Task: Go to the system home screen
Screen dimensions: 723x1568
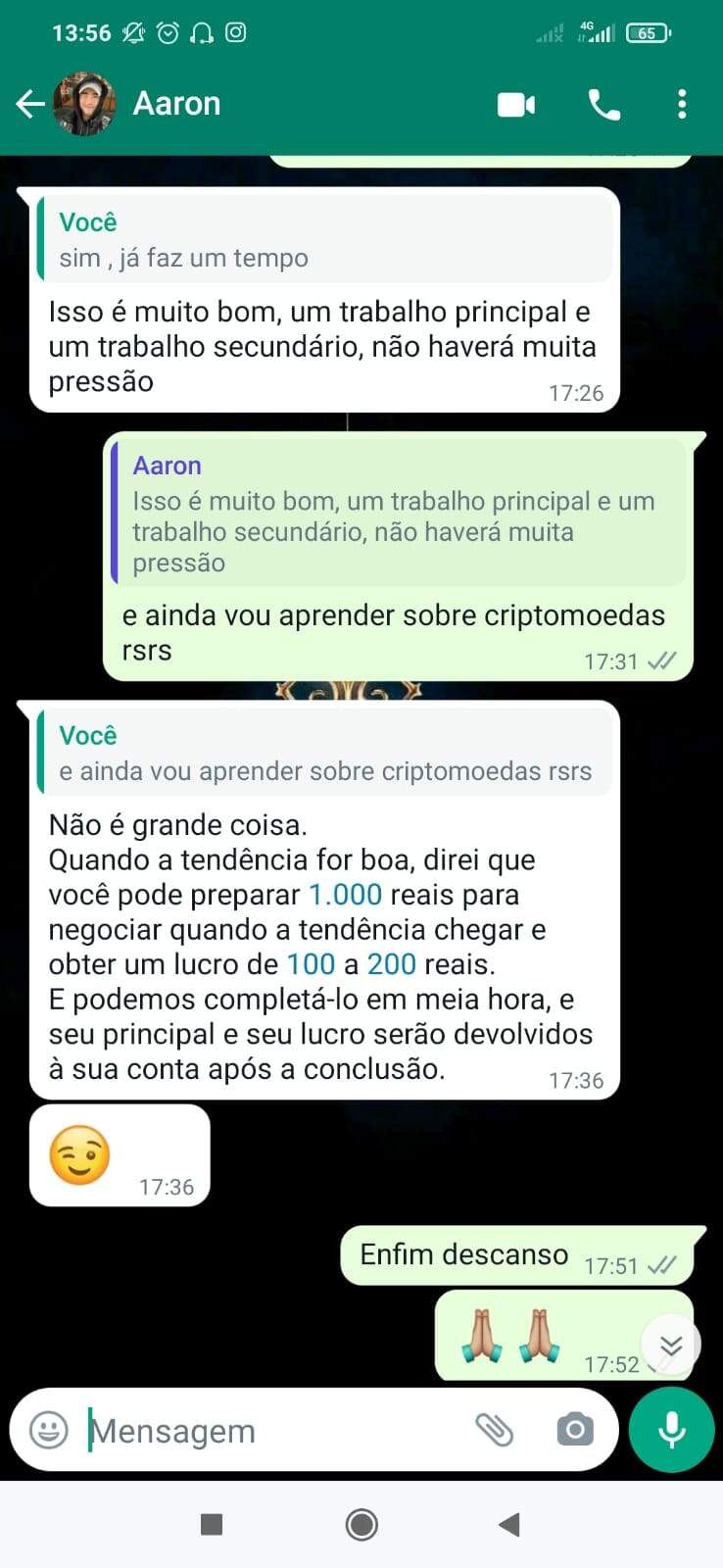Action: pos(361,1524)
